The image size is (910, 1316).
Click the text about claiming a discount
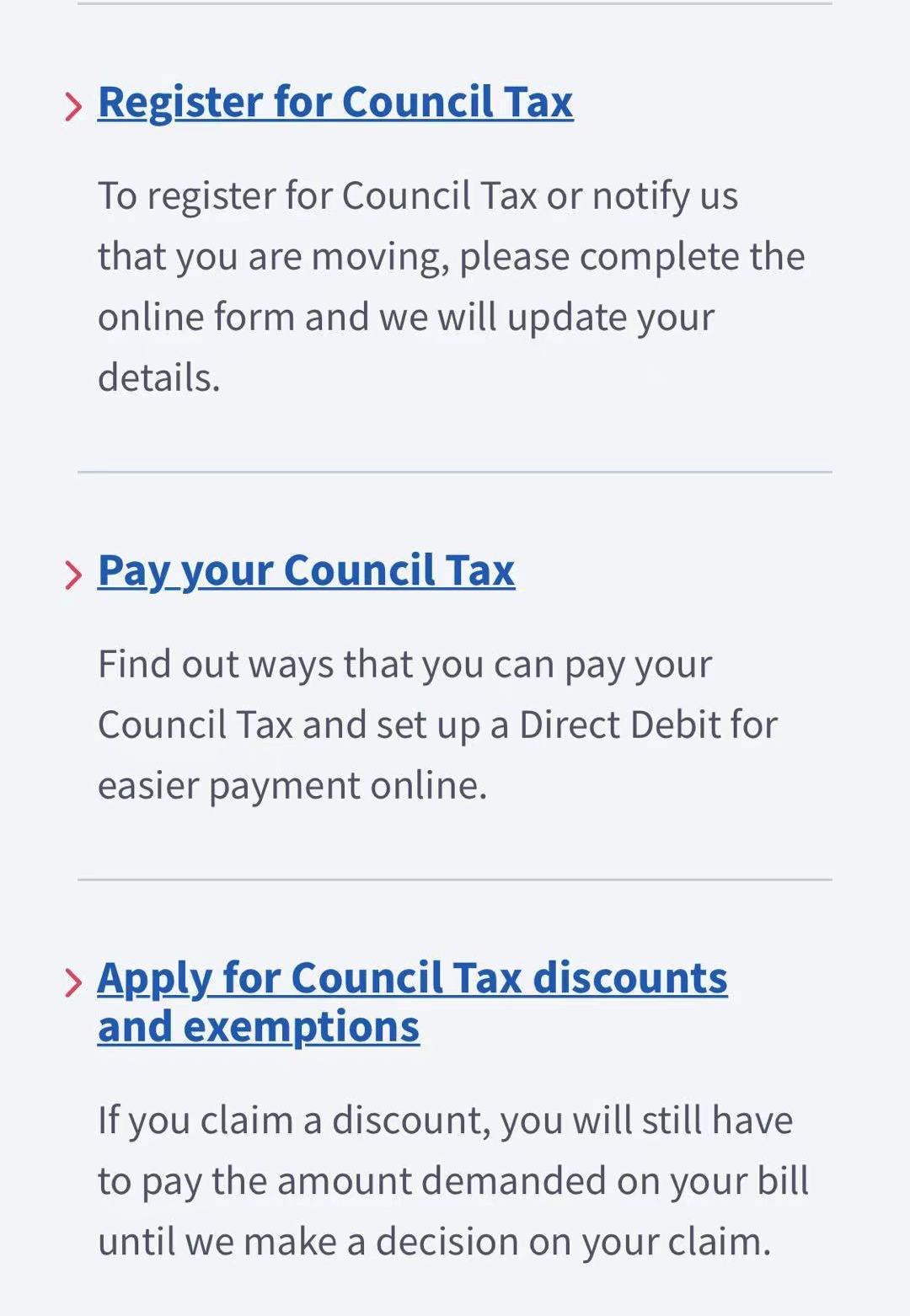(x=447, y=1178)
